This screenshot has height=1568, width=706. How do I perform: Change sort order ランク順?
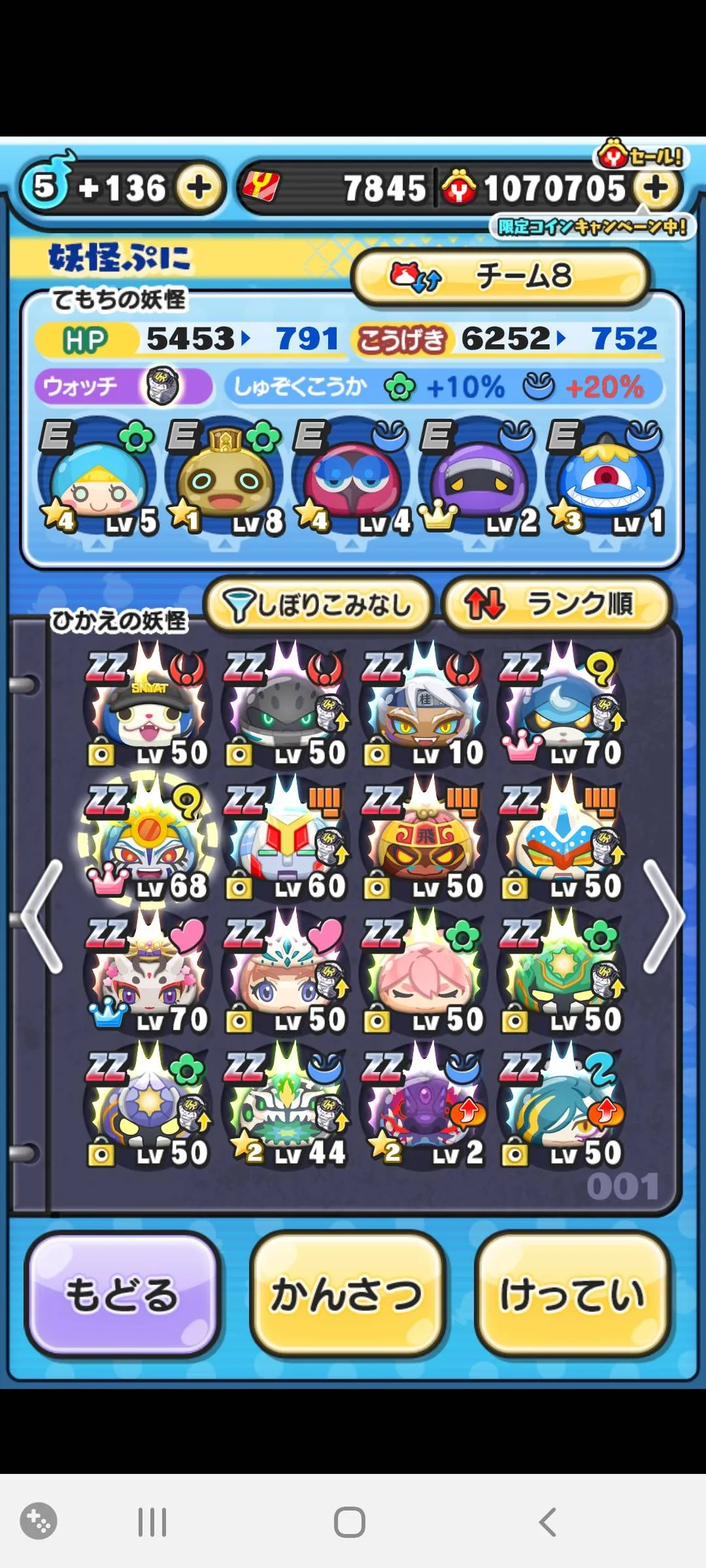click(x=556, y=604)
